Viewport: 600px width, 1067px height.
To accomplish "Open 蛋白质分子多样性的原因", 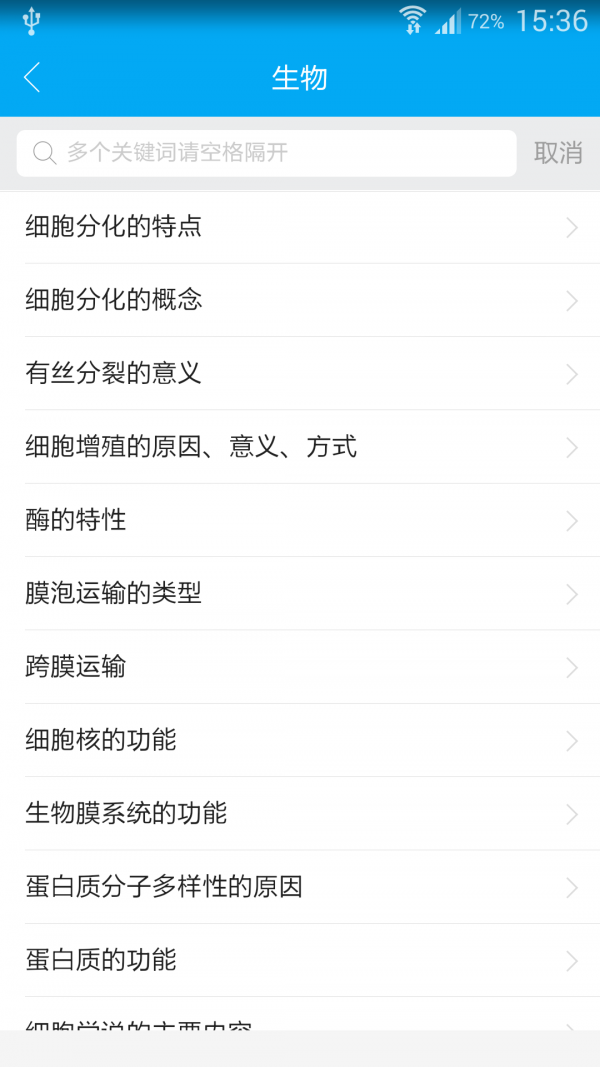I will [x=300, y=887].
